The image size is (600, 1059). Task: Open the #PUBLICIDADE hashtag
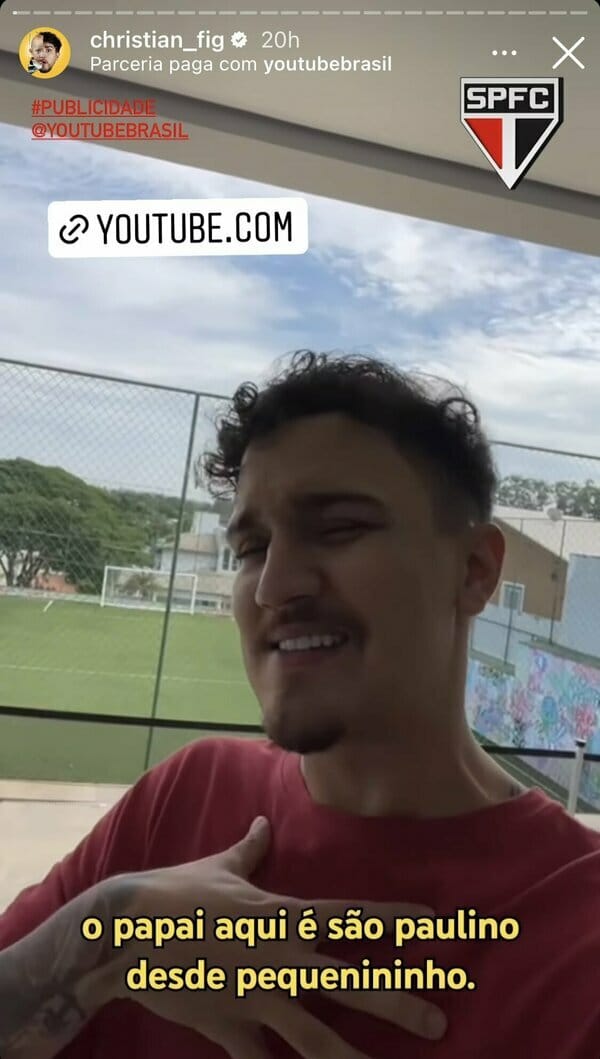coord(93,107)
